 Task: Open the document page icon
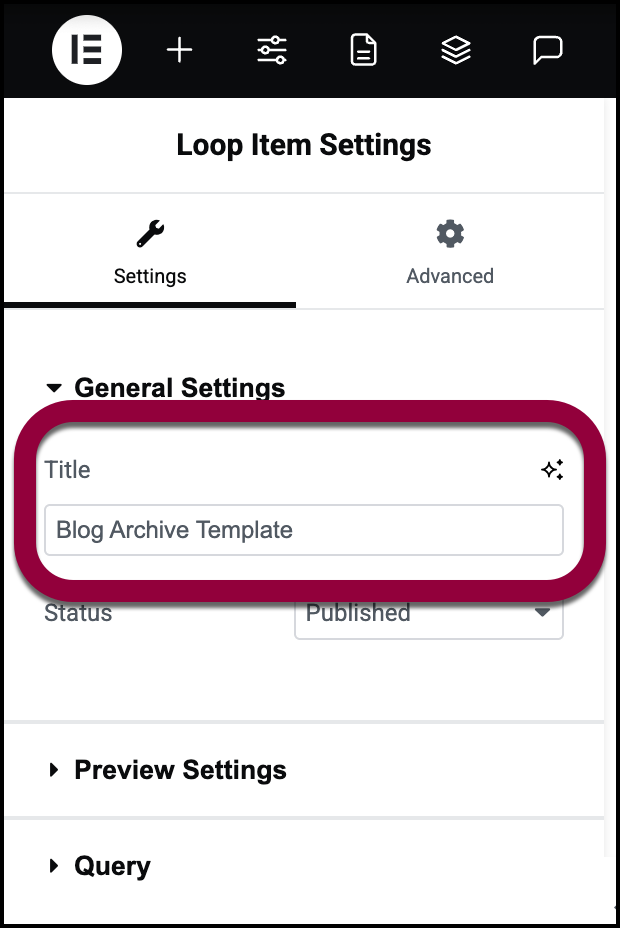363,50
